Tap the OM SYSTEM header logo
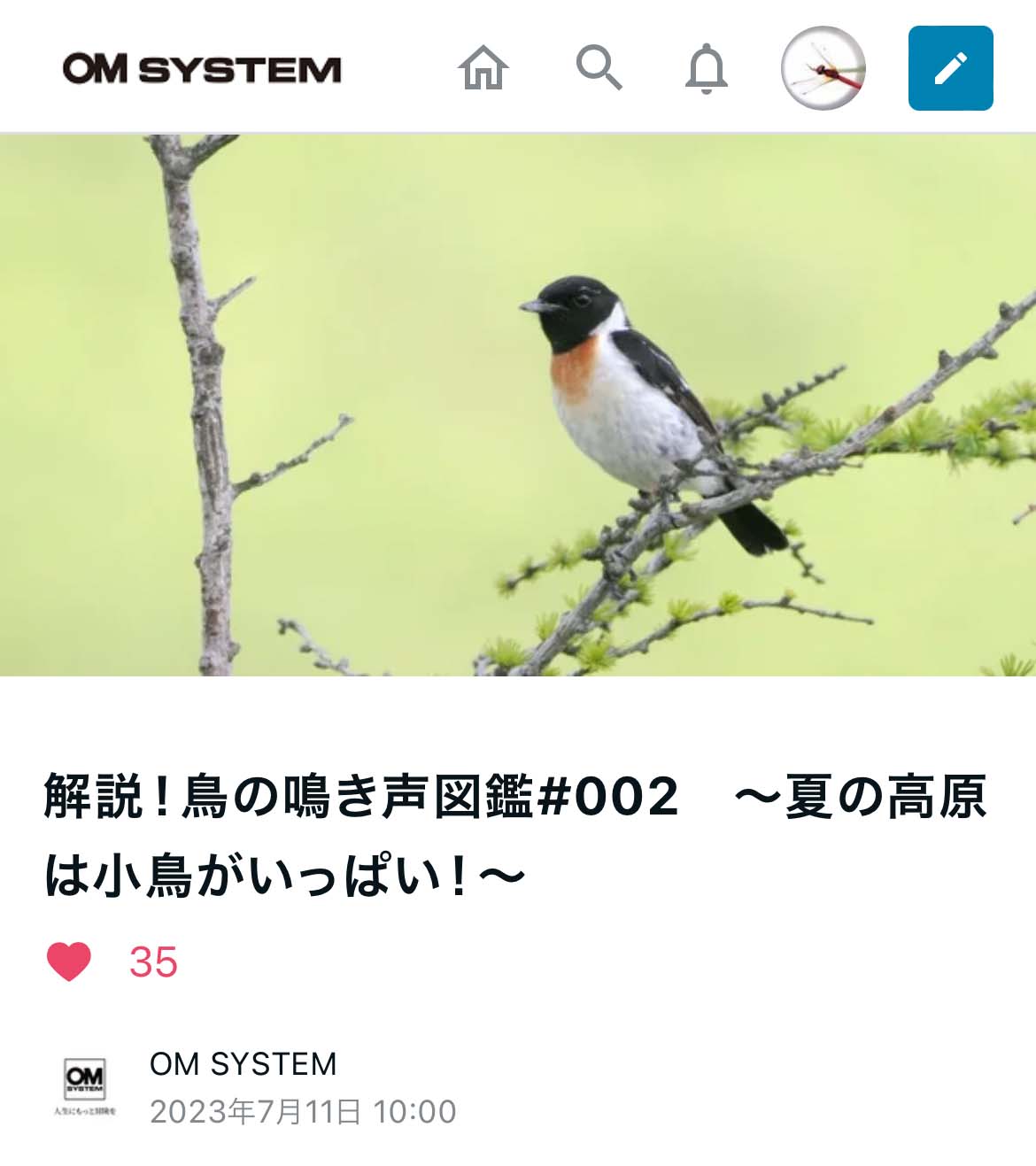This screenshot has height=1166, width=1036. coord(202,69)
